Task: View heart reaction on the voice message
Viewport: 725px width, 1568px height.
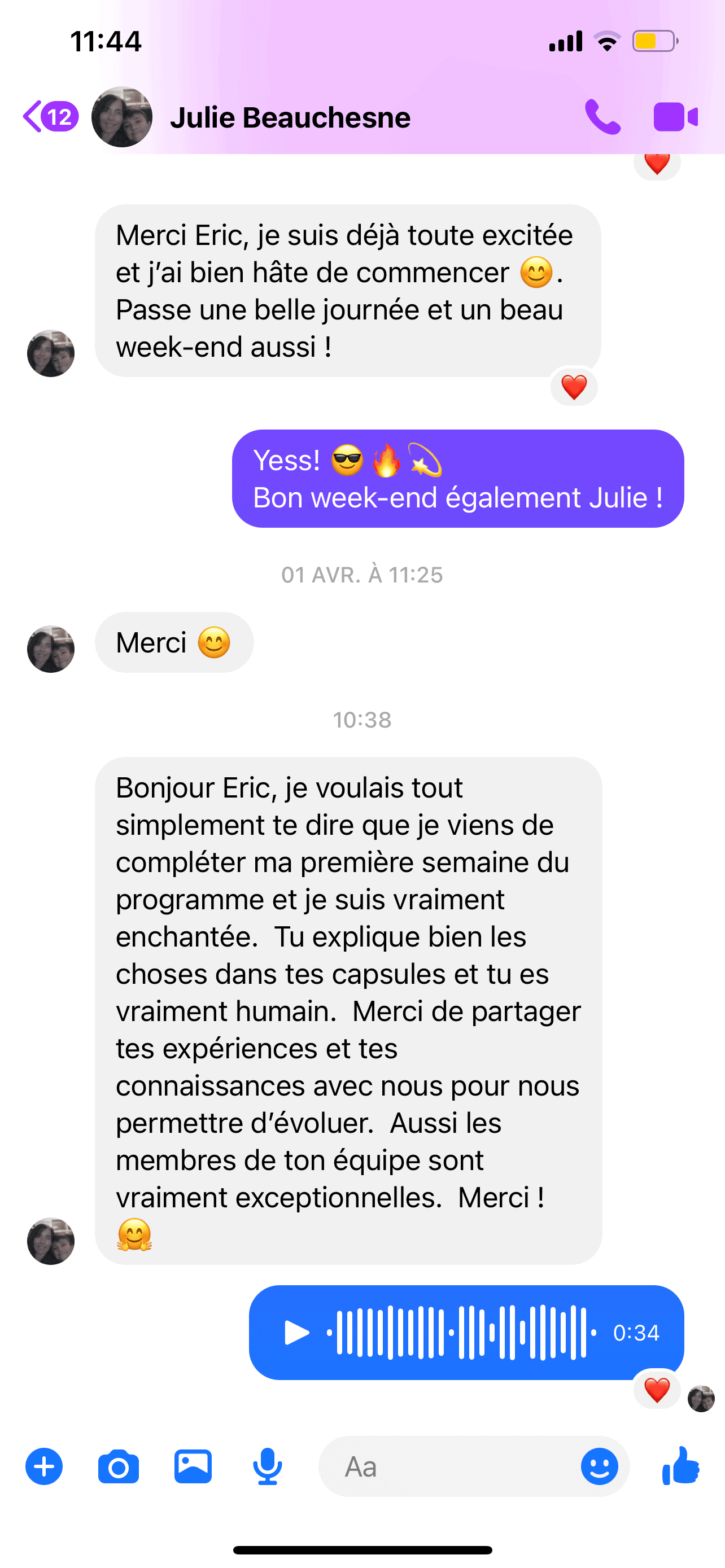Action: (x=656, y=1390)
